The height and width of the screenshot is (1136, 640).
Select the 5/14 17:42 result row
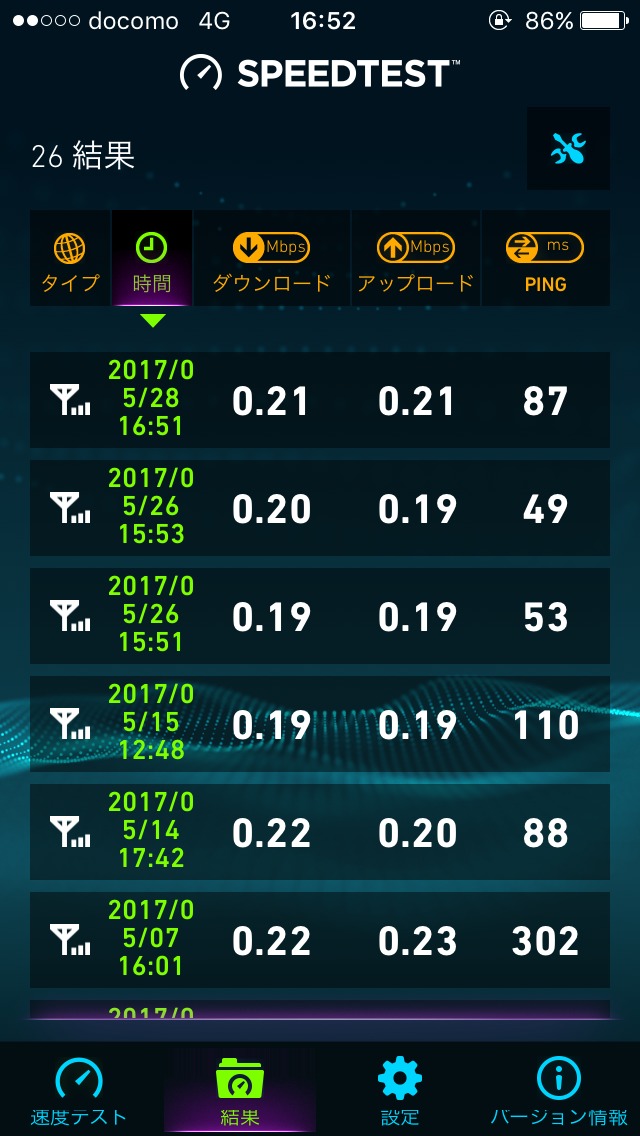pos(320,832)
